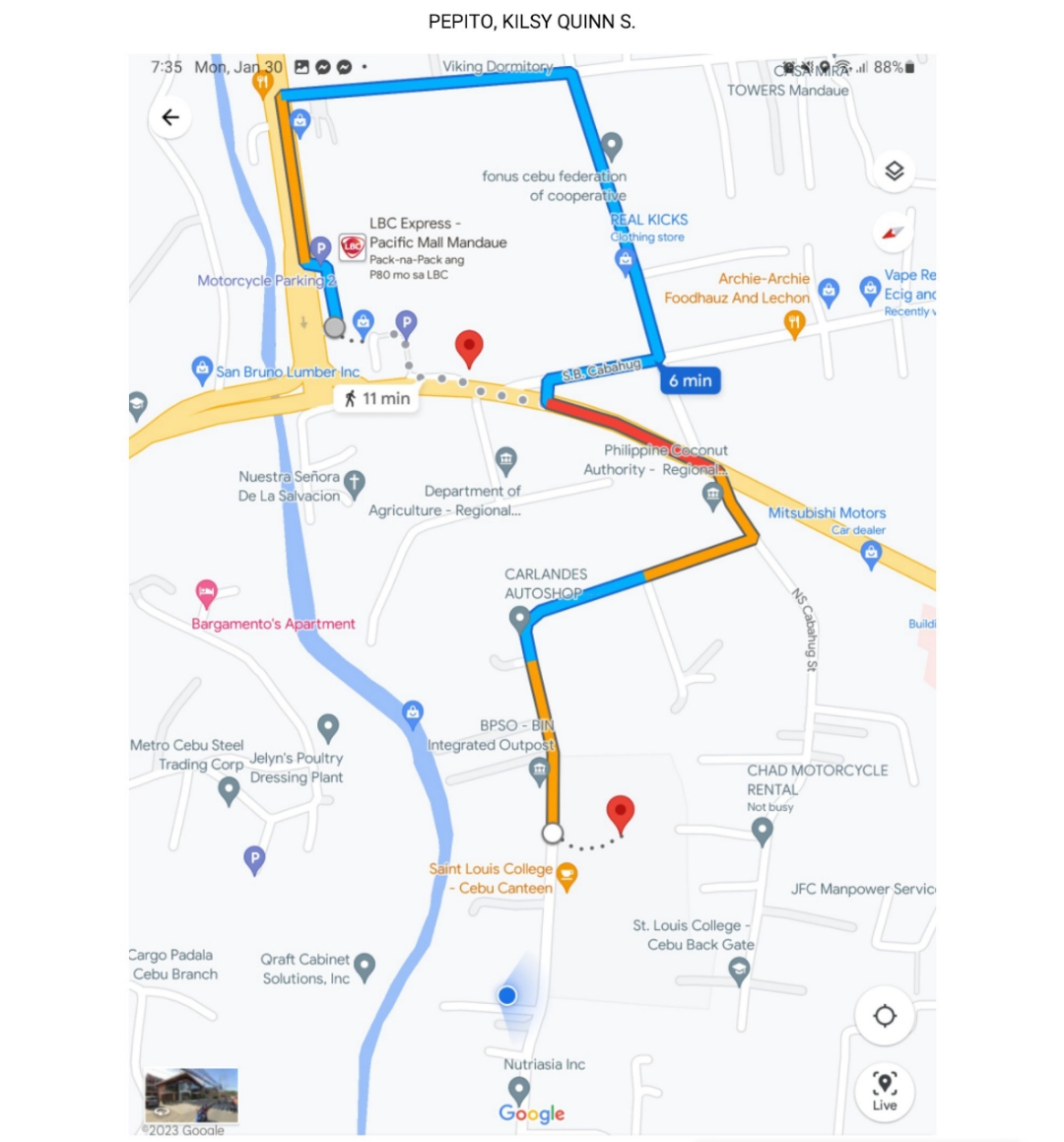Open Nuestra Señora De La Salvacion pin

[x=355, y=483]
